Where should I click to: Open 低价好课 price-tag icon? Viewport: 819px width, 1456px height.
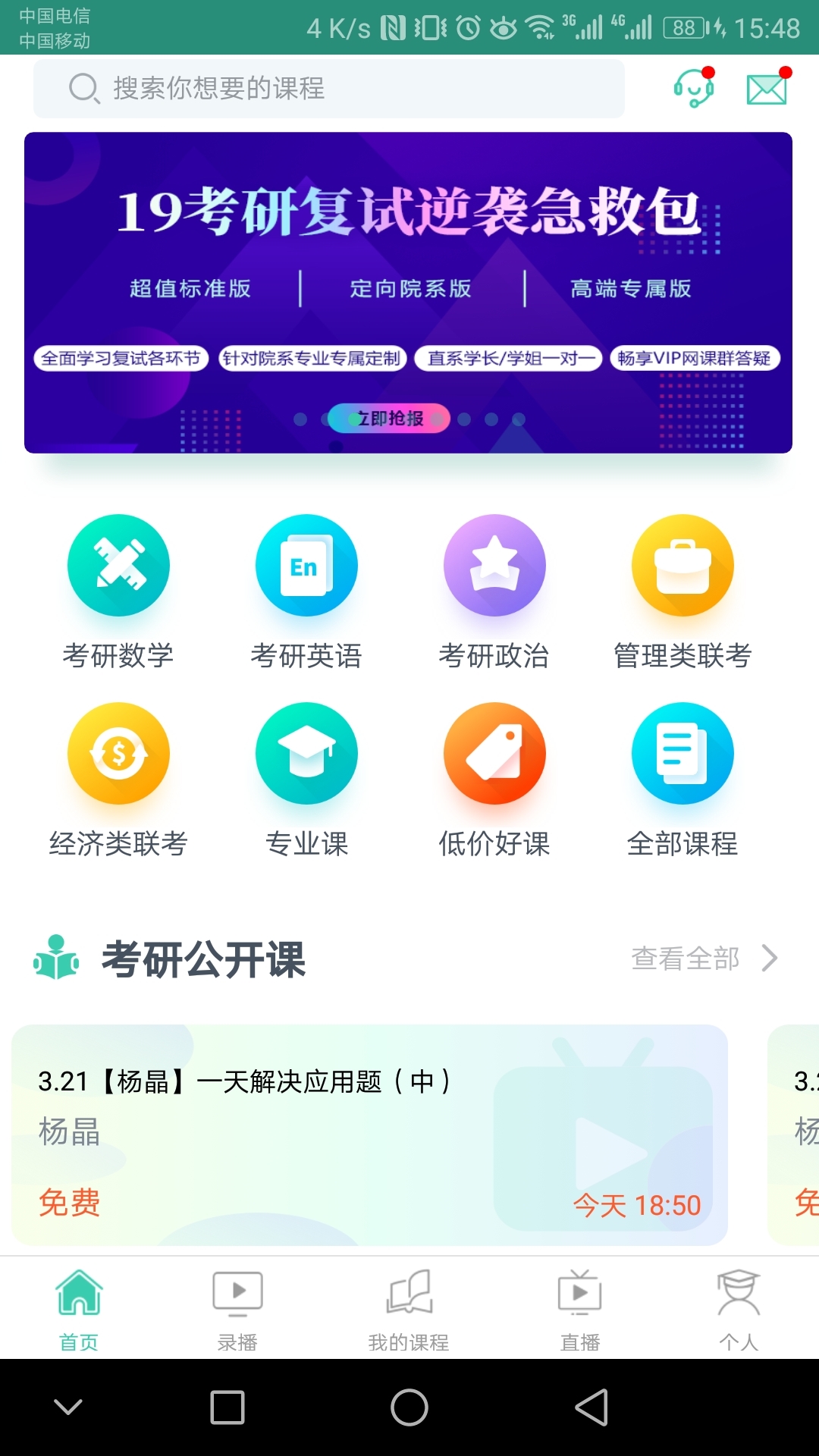[x=494, y=752]
